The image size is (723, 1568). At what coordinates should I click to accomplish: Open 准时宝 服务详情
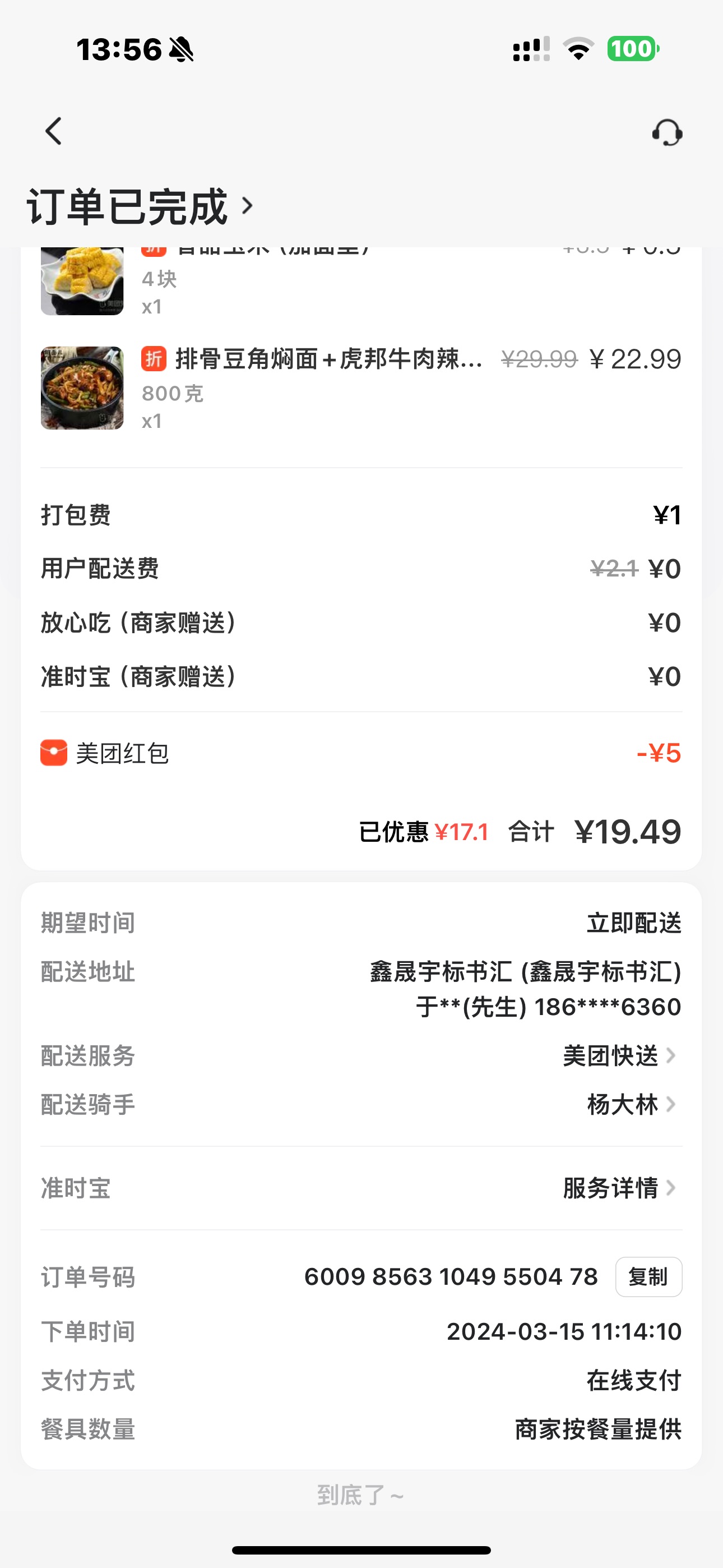(619, 1188)
